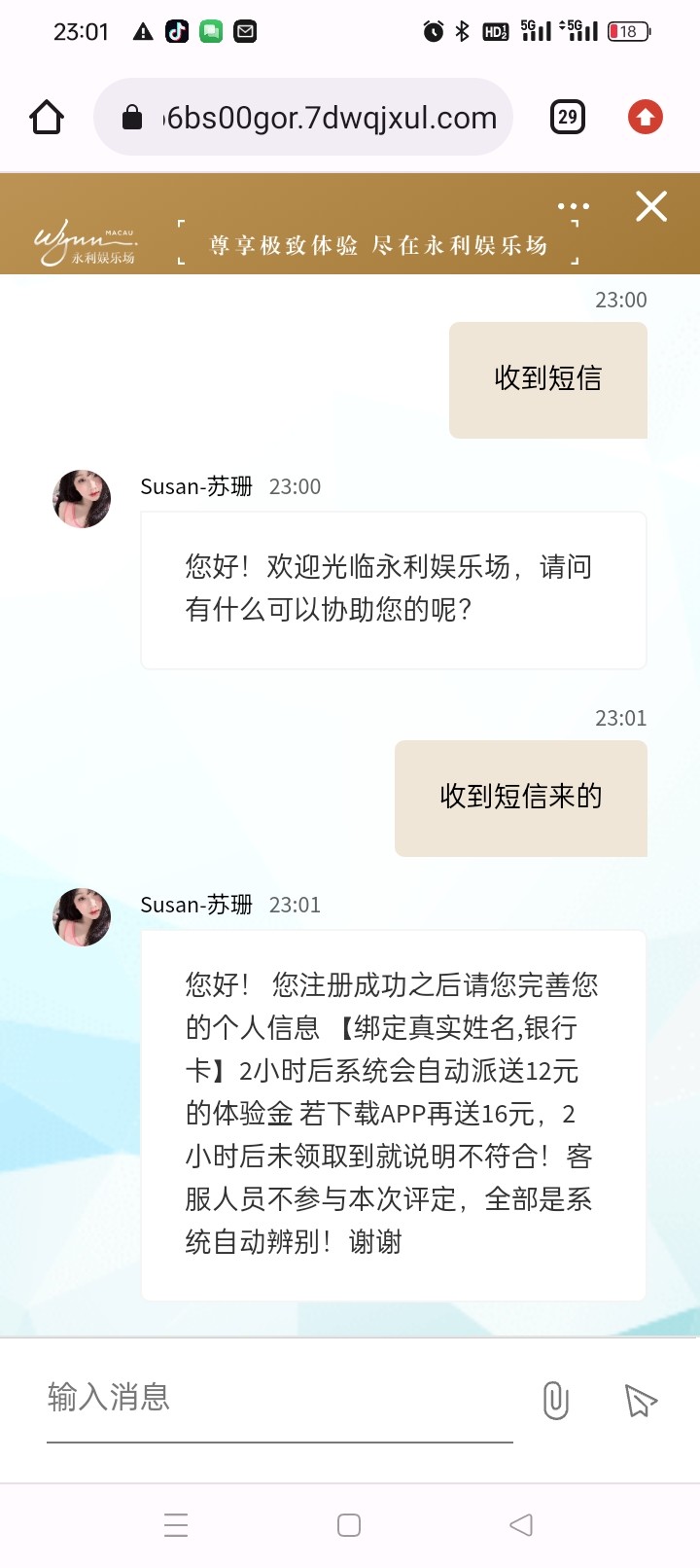700x1568 pixels.
Task: Attach a file with the paperclip icon
Action: click(555, 1400)
